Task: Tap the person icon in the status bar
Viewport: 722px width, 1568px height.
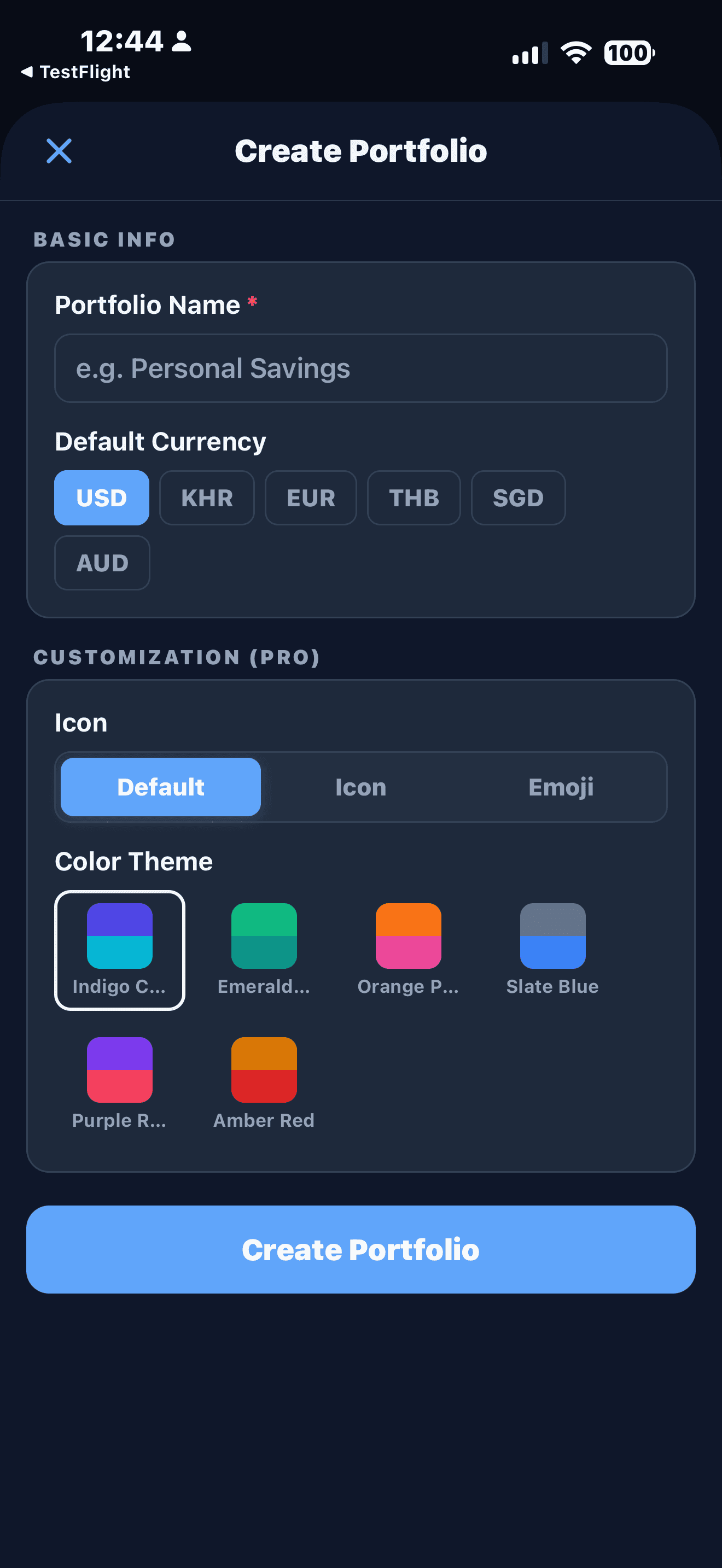Action: pos(181,42)
